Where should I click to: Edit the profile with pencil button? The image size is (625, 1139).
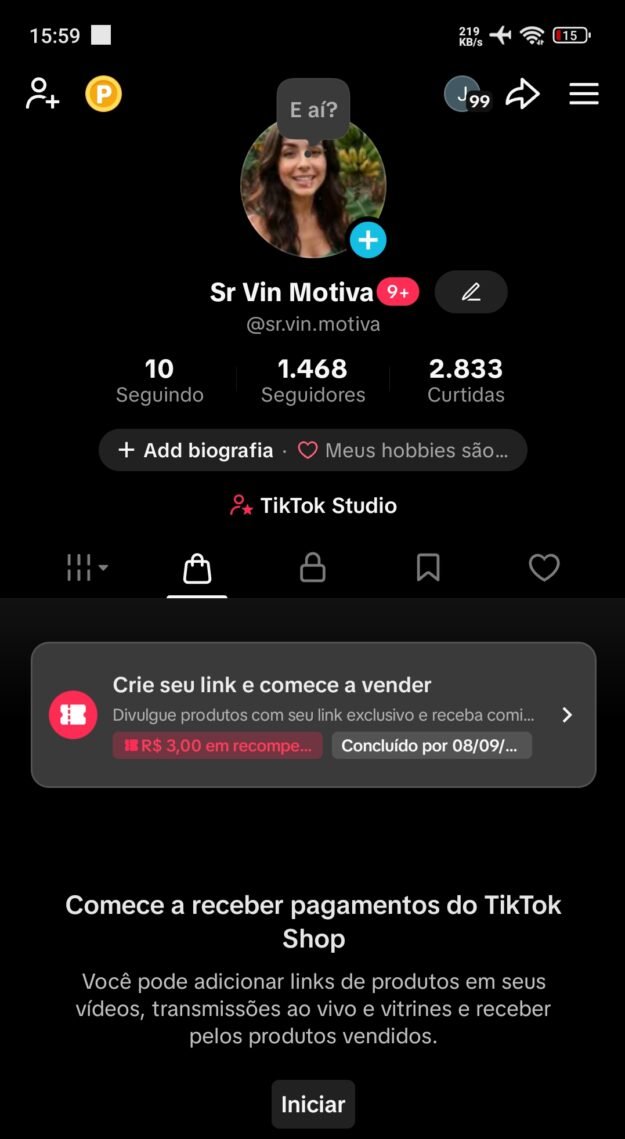[x=471, y=292]
